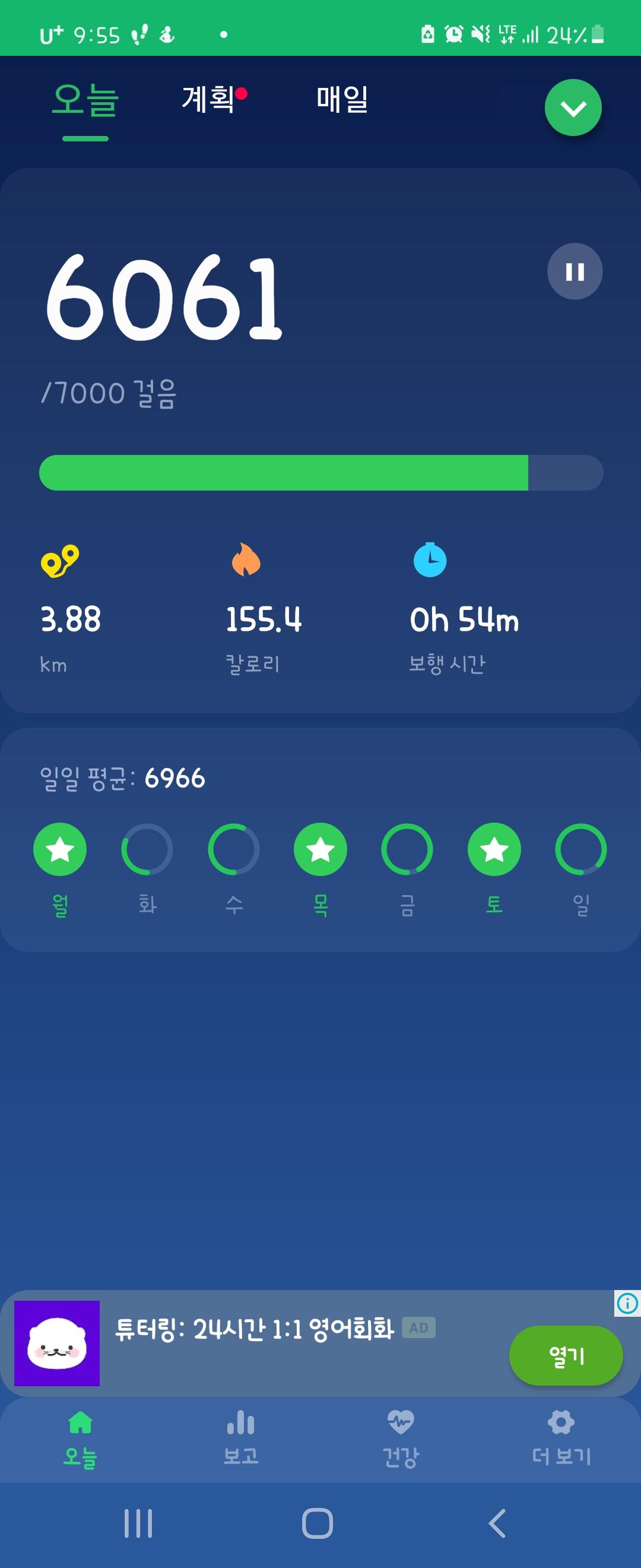The image size is (641, 1568).
Task: Tap 열기 on the 튜터링 ad
Action: [566, 1355]
